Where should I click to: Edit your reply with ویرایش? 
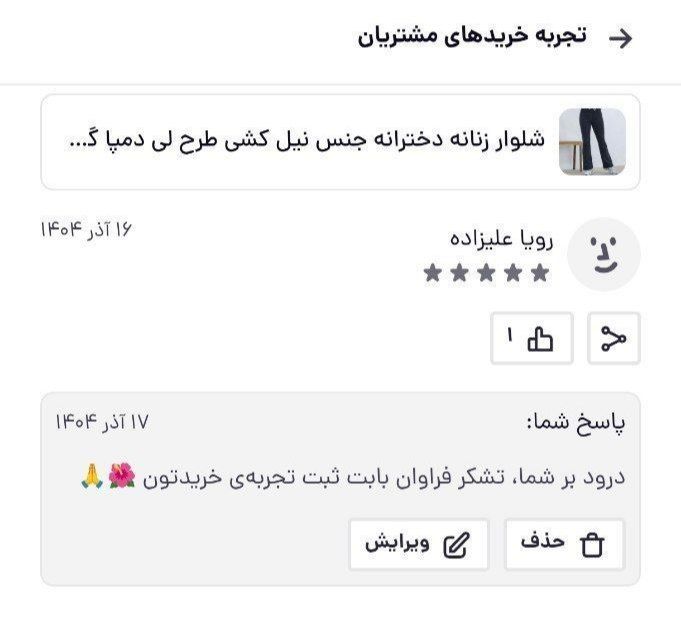point(418,544)
